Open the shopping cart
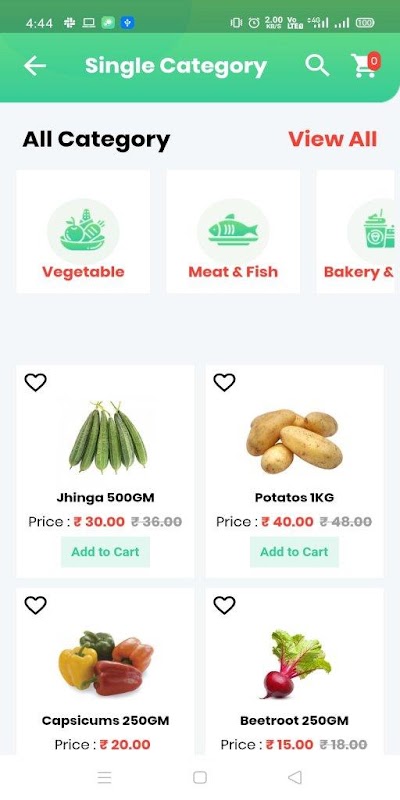This screenshot has width=400, height=800. [x=365, y=65]
